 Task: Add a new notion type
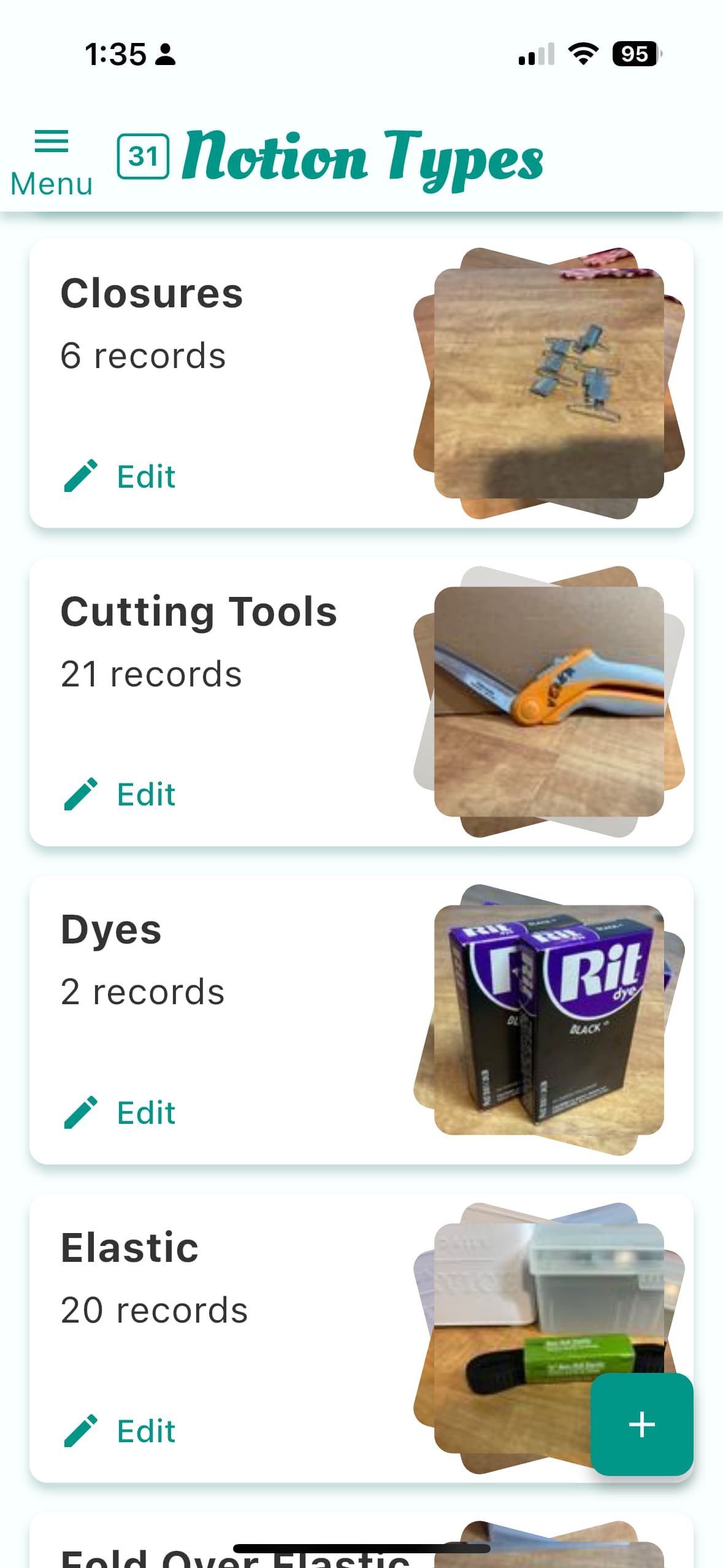coord(641,1424)
